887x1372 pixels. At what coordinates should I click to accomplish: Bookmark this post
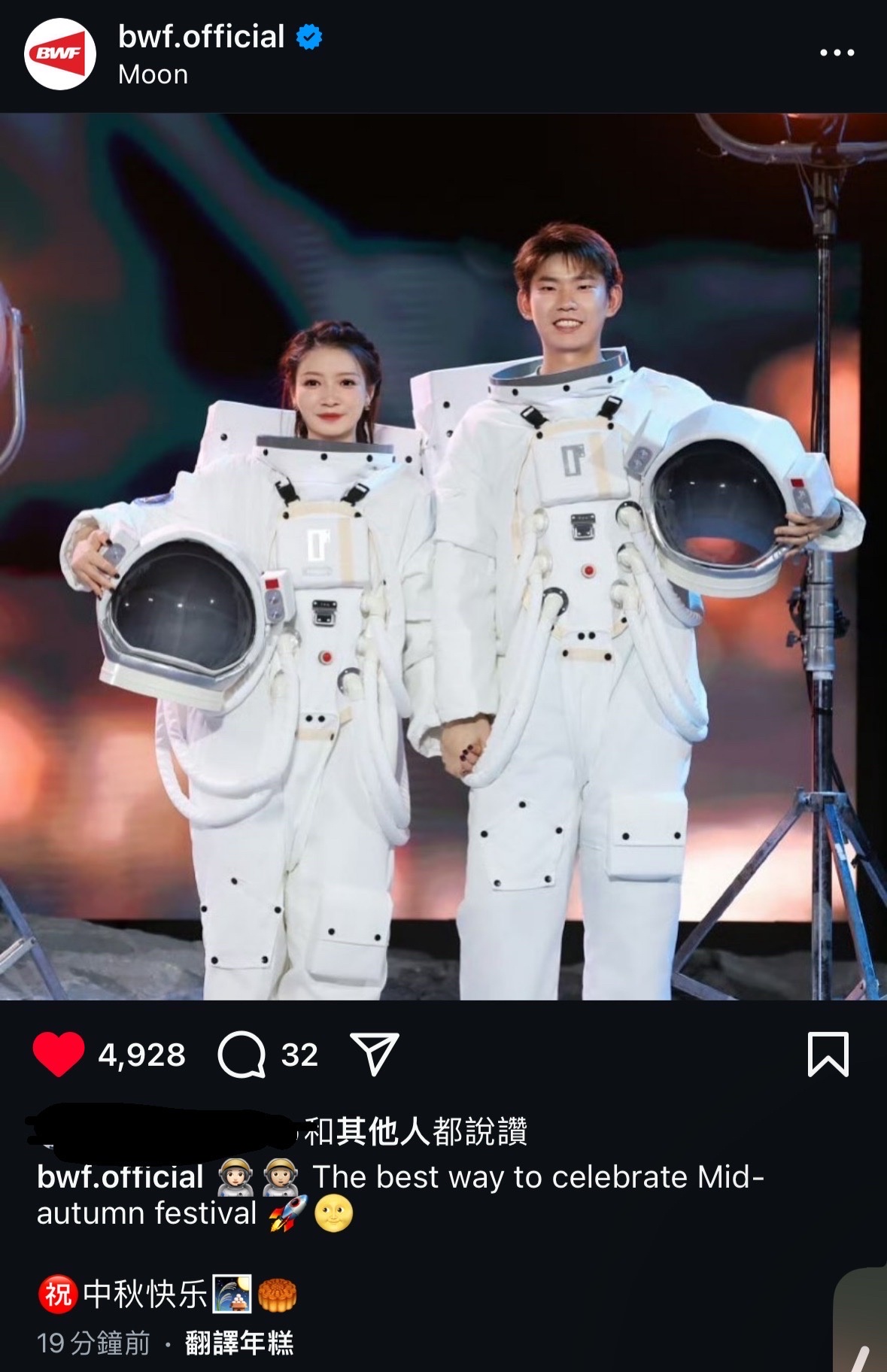tap(828, 1054)
